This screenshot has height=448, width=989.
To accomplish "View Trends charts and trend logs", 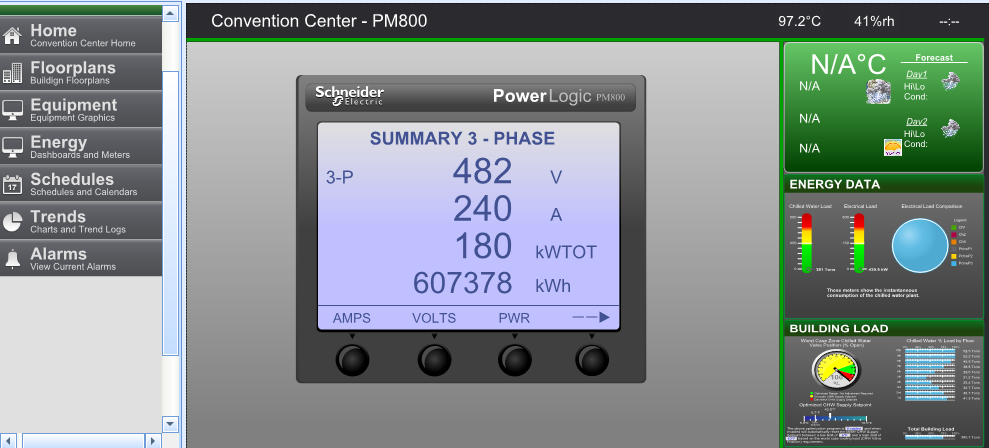I will point(80,222).
